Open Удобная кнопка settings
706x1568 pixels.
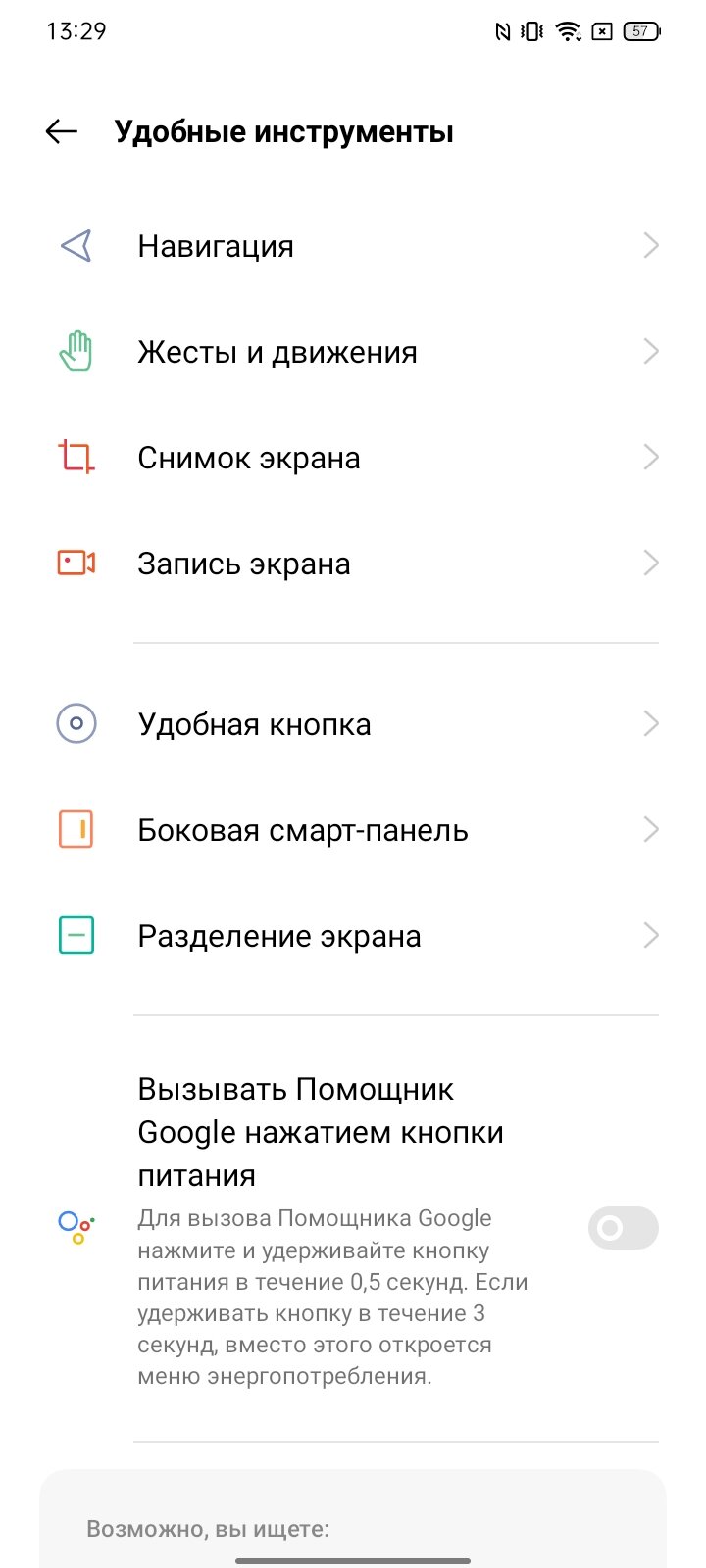353,724
